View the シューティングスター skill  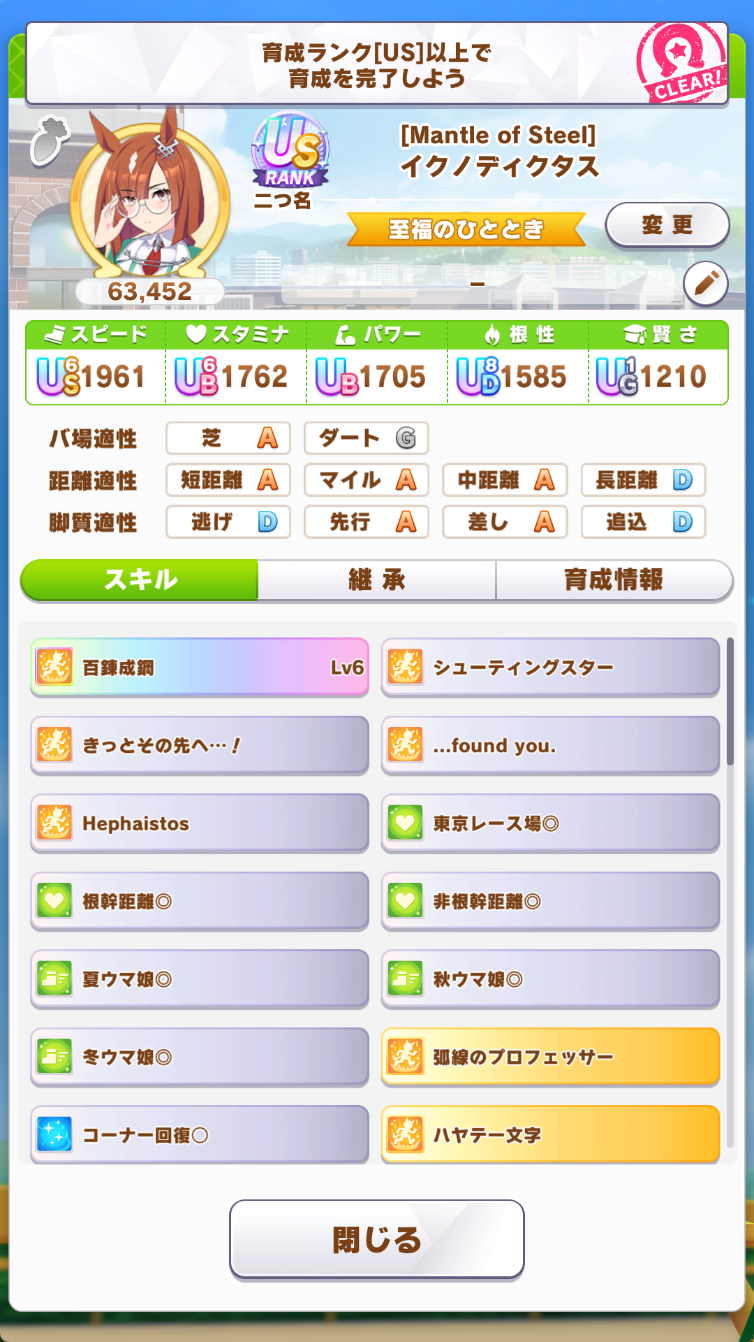550,667
